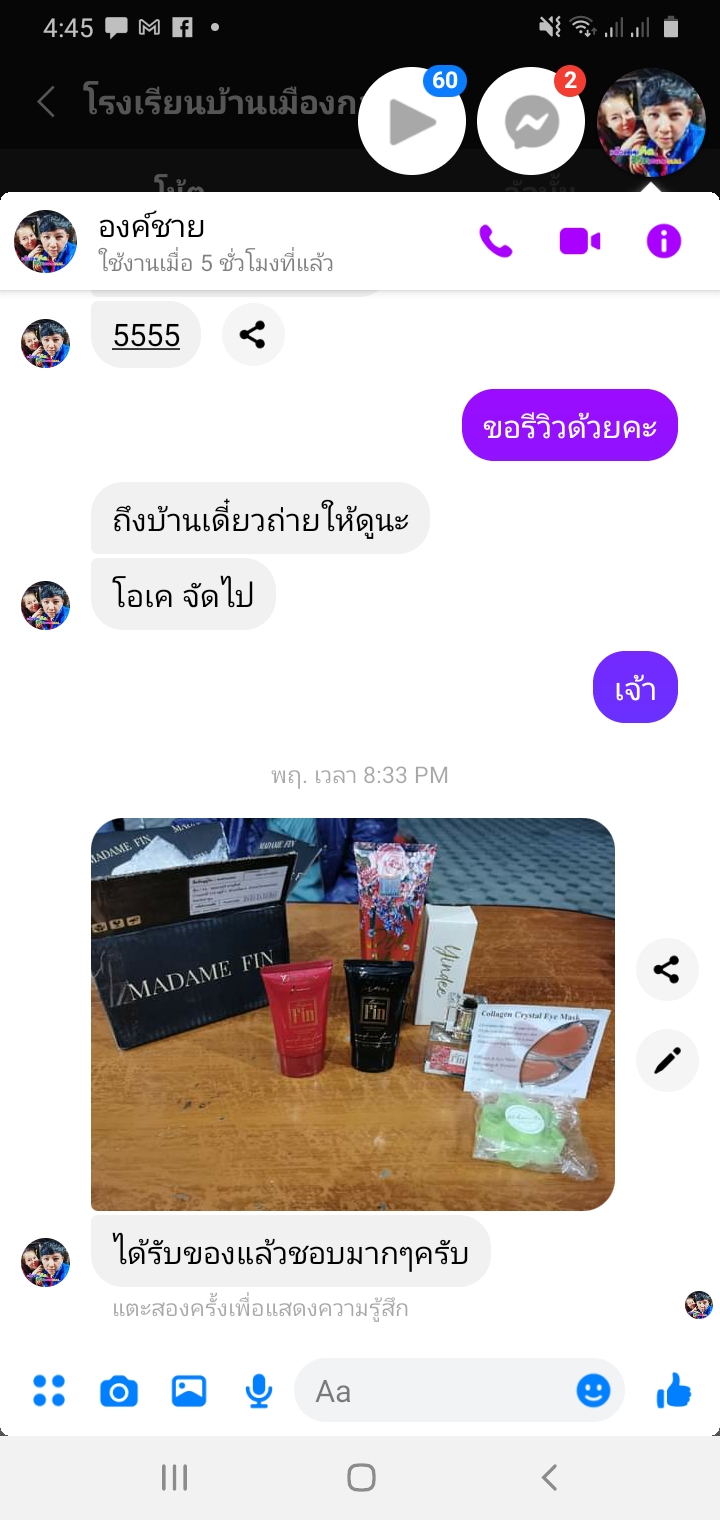Image resolution: width=720 pixels, height=1520 pixels.
Task: Open the emoji picker
Action: pyautogui.click(x=593, y=1390)
